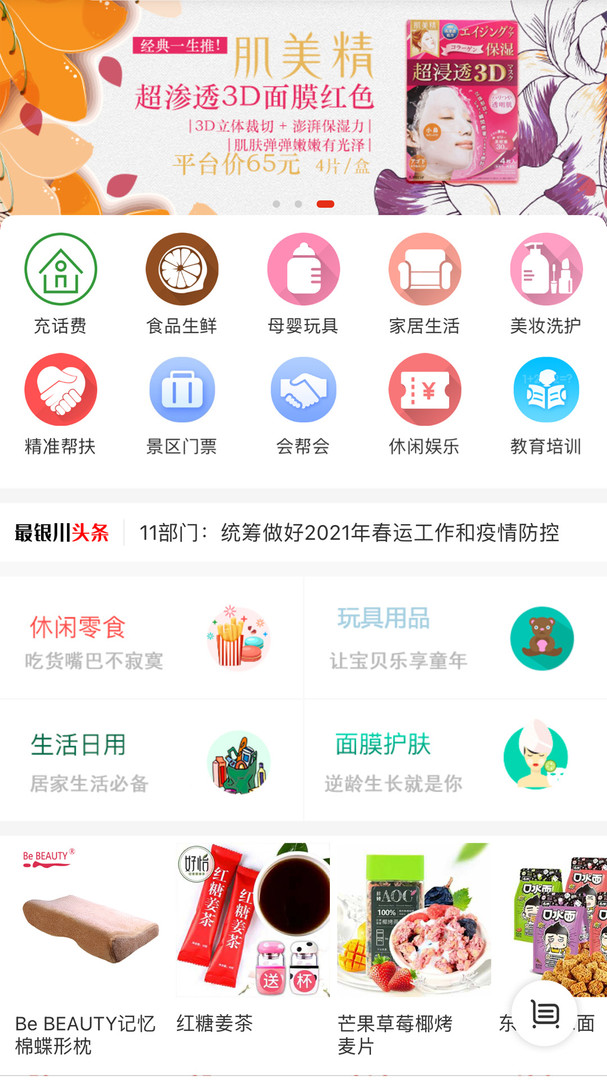The width and height of the screenshot is (607, 1080).
Task: Open the 休闲零食 card
Action: pyautogui.click(x=151, y=638)
